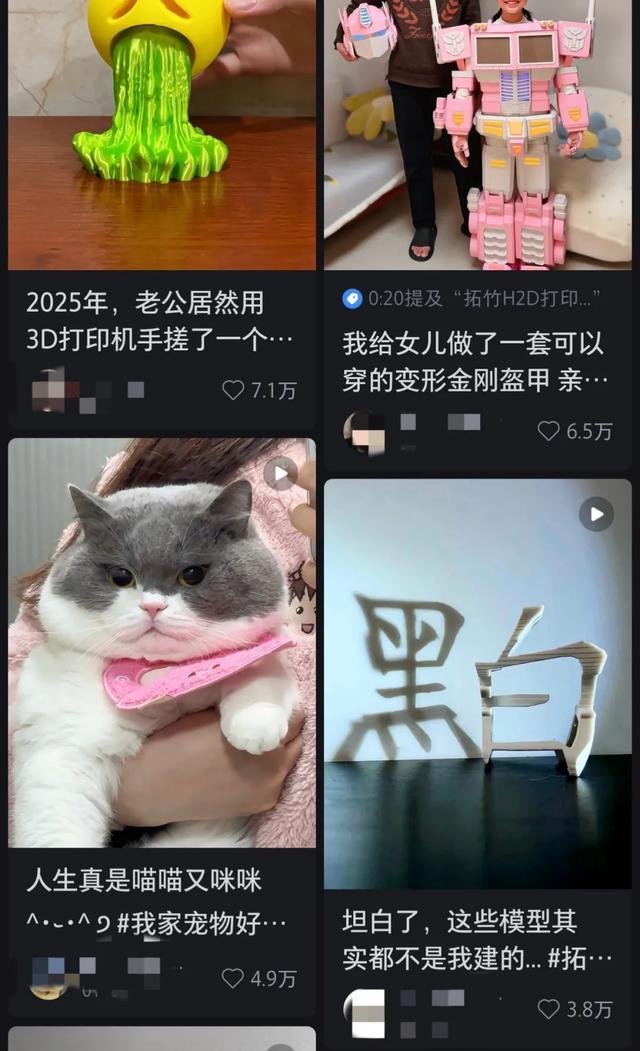This screenshot has width=640, height=1051.
Task: View author avatar of 喵喵又咪咪 post
Action: [x=48, y=978]
